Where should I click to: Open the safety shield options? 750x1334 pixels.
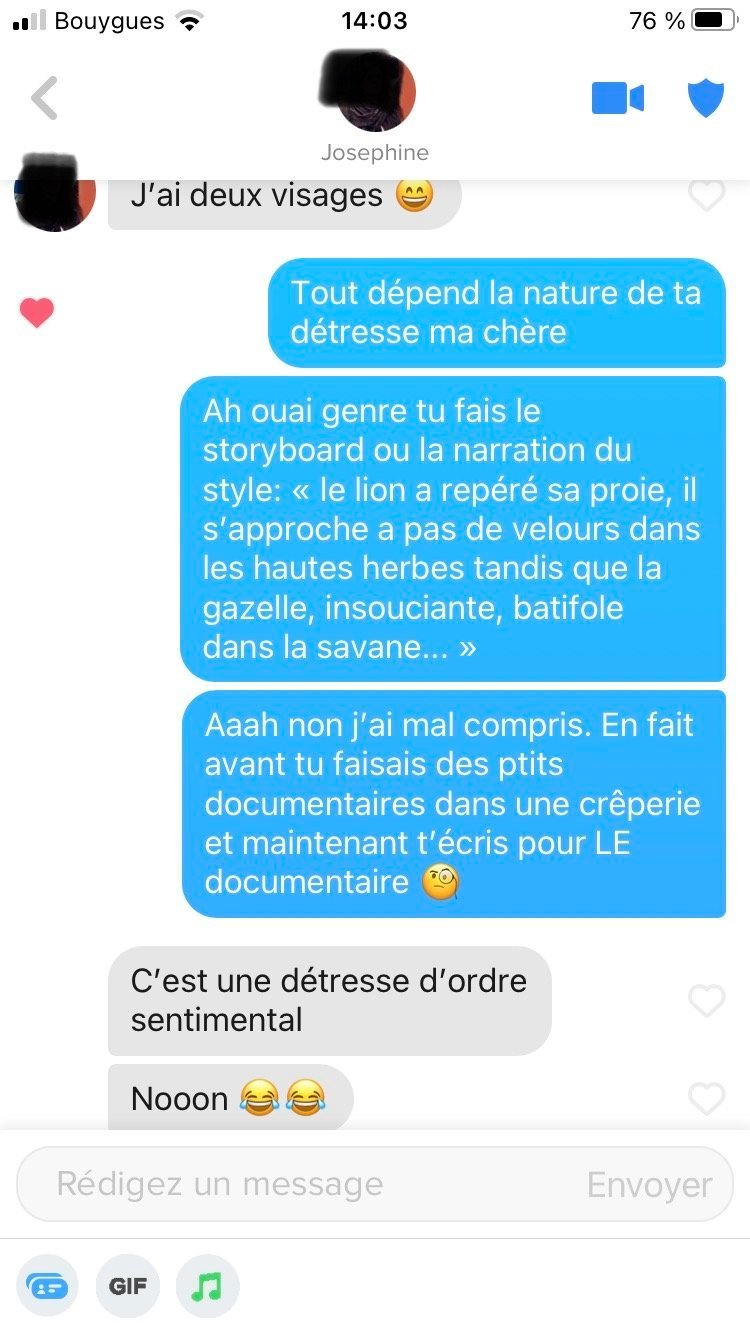[705, 98]
